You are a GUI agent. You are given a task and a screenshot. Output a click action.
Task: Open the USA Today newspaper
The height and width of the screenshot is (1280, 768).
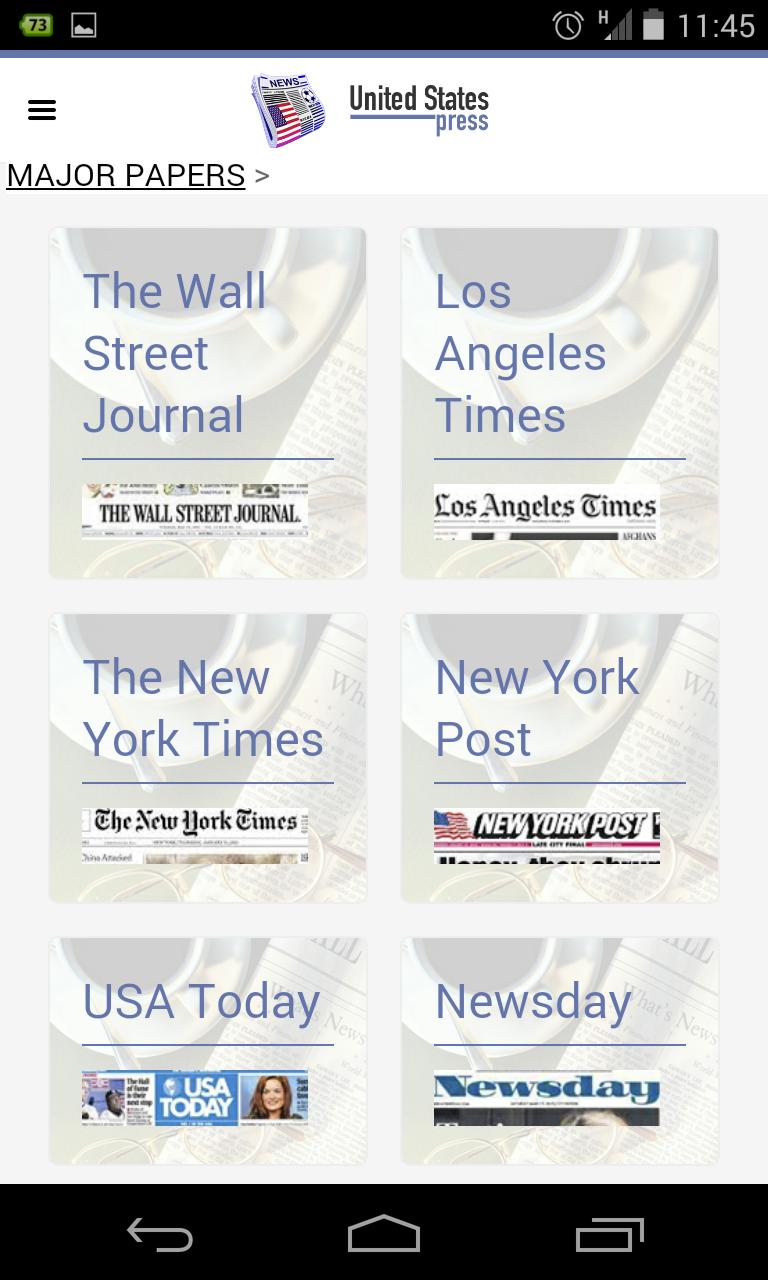click(207, 1049)
